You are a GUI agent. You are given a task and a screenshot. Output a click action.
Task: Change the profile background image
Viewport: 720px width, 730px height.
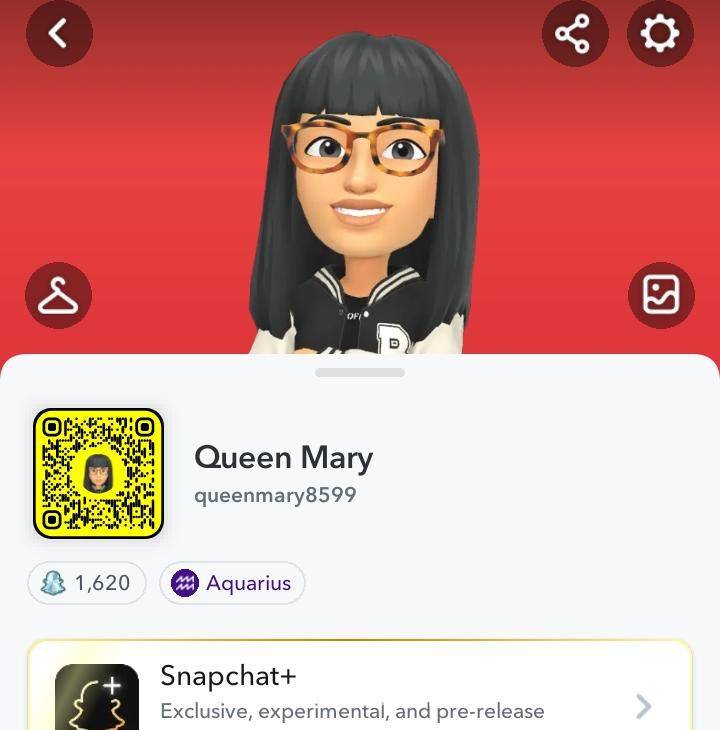pyautogui.click(x=661, y=295)
